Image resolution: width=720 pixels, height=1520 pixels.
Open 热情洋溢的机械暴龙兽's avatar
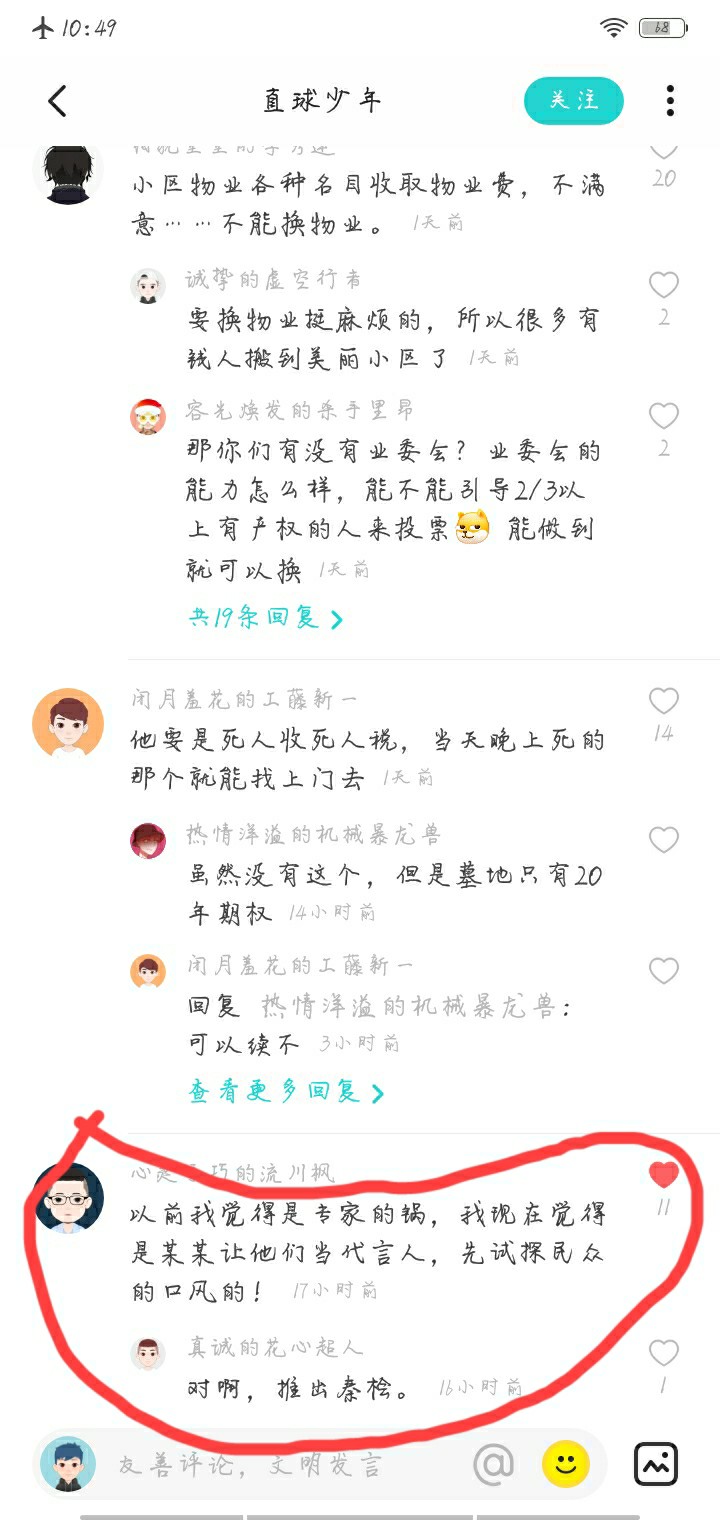click(x=148, y=841)
